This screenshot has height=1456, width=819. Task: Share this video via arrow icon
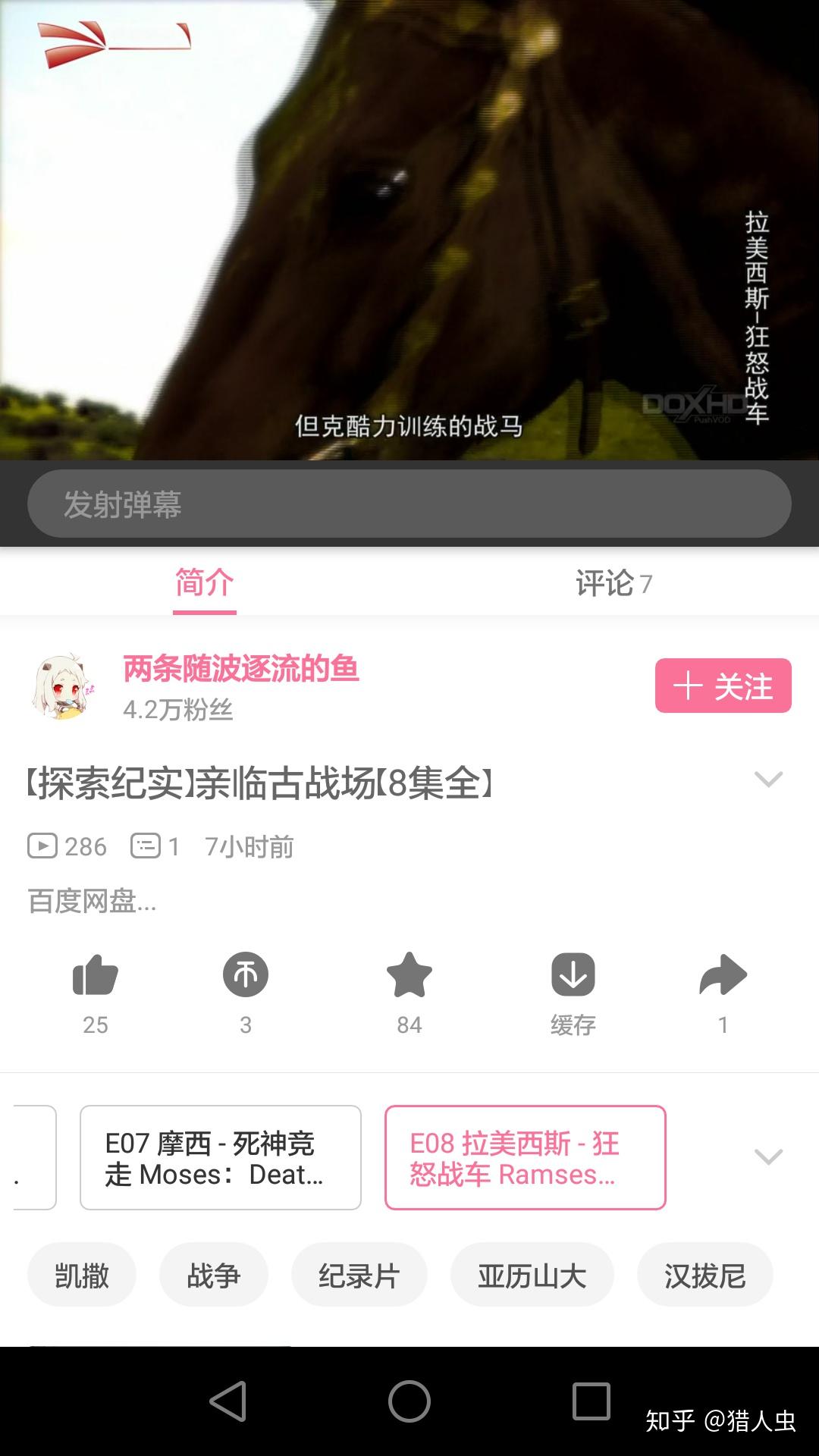(x=723, y=975)
